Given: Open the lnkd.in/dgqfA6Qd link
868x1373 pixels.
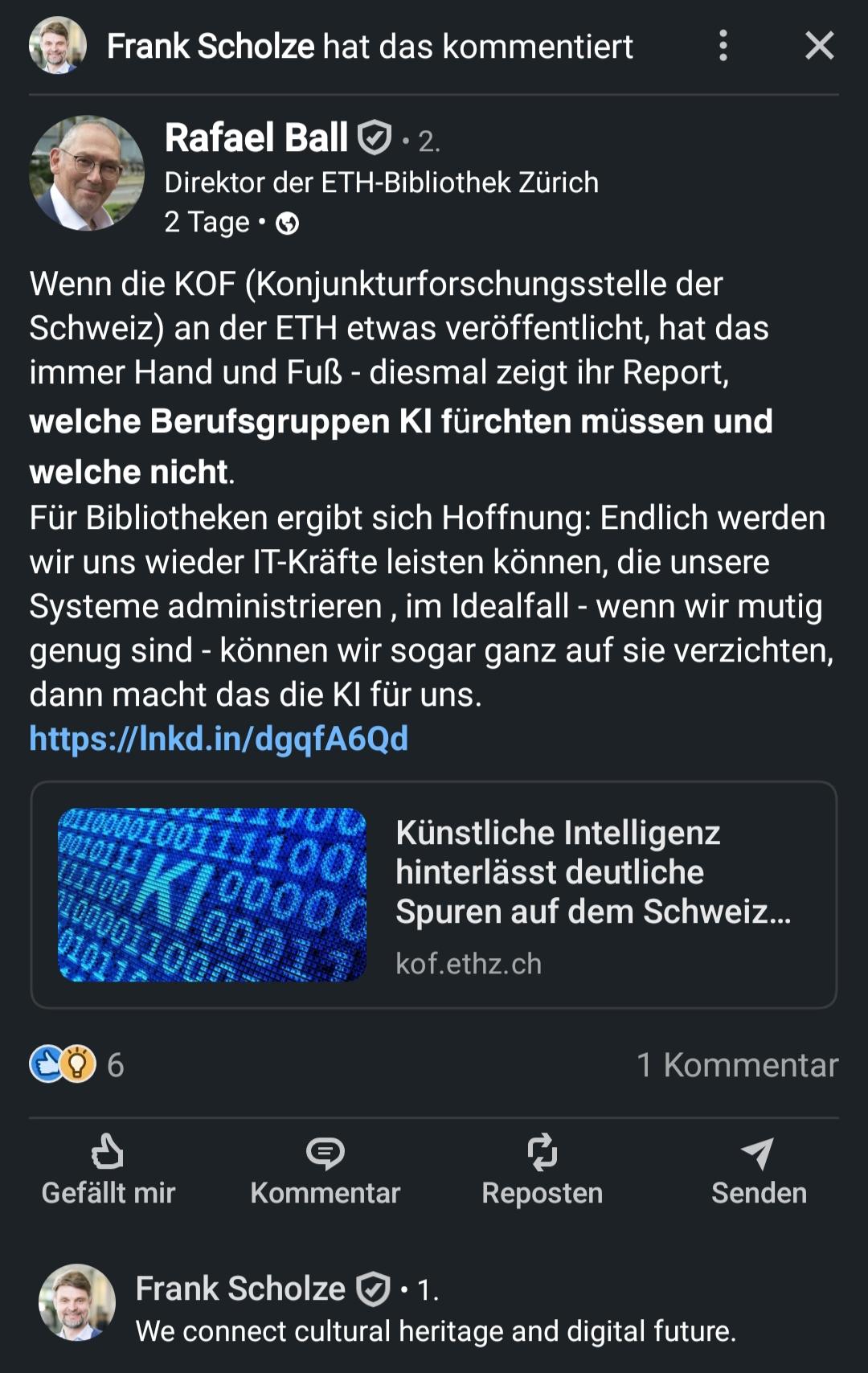Looking at the screenshot, I should click(x=219, y=739).
